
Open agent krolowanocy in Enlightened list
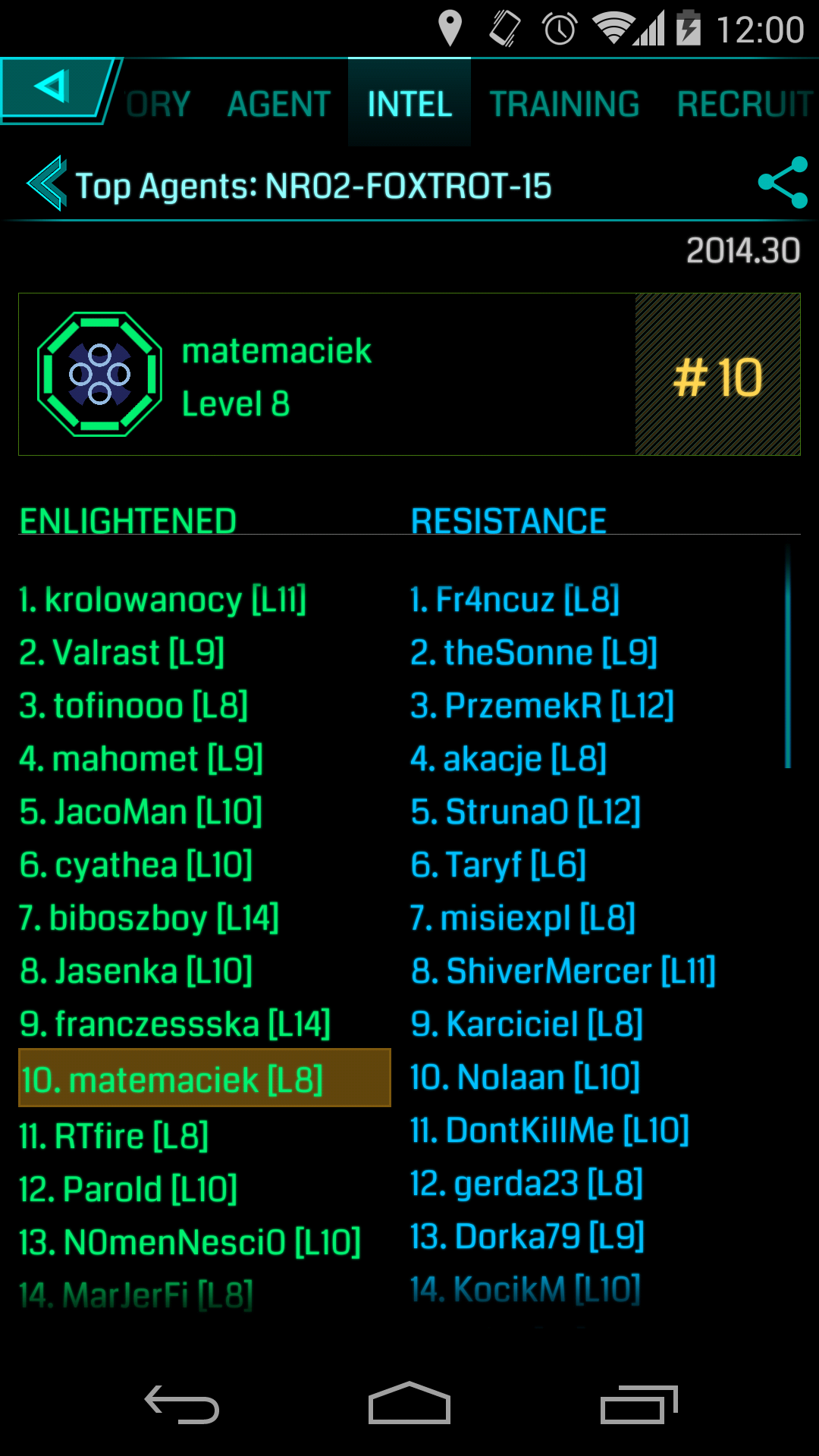click(163, 600)
